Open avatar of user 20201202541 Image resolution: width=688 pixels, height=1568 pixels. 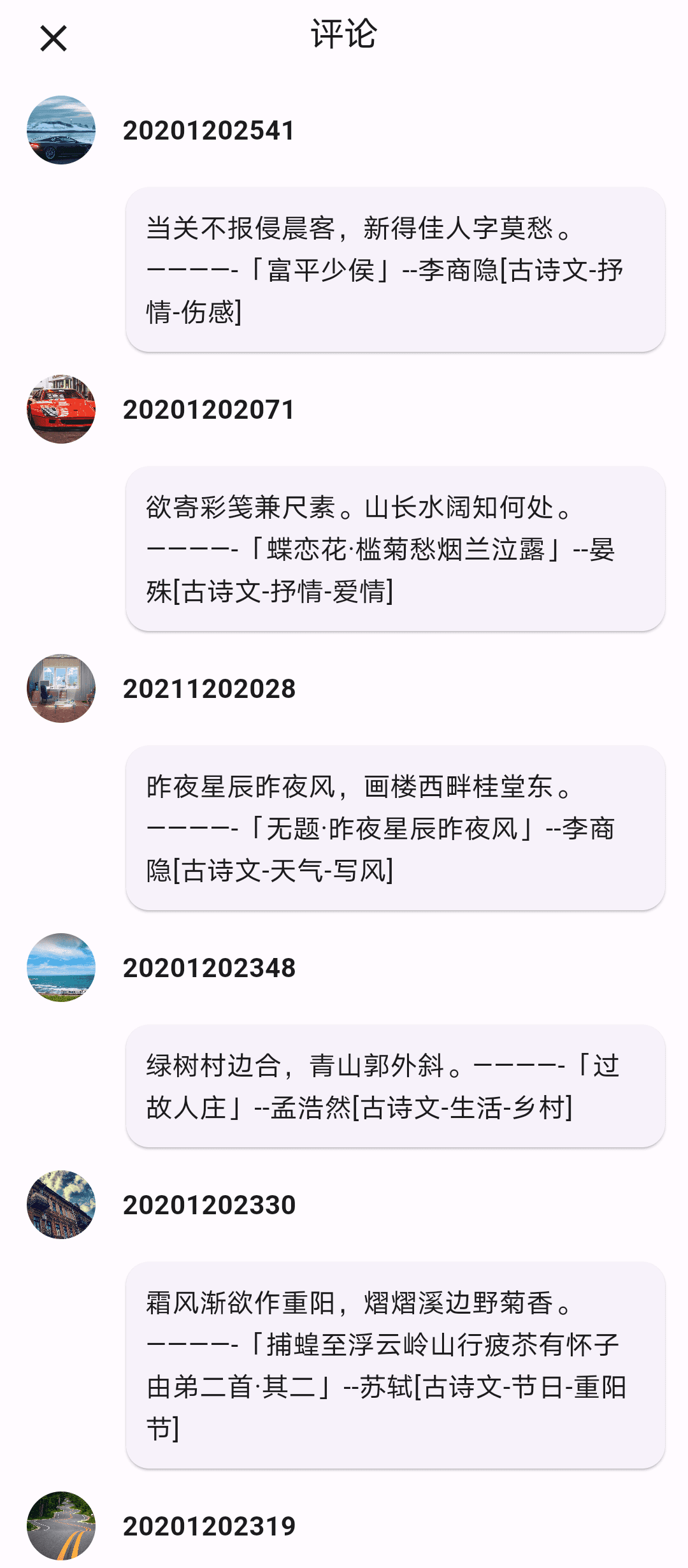[61, 130]
